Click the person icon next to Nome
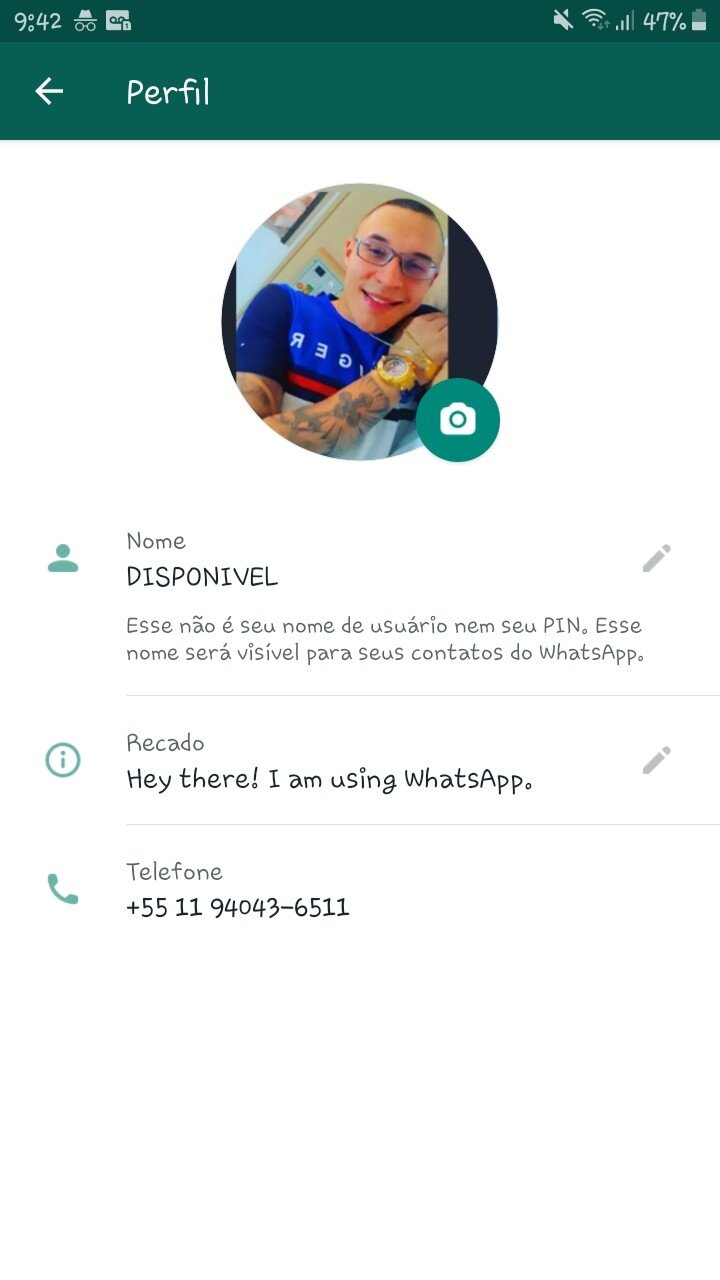Viewport: 720px width, 1280px height. click(62, 556)
